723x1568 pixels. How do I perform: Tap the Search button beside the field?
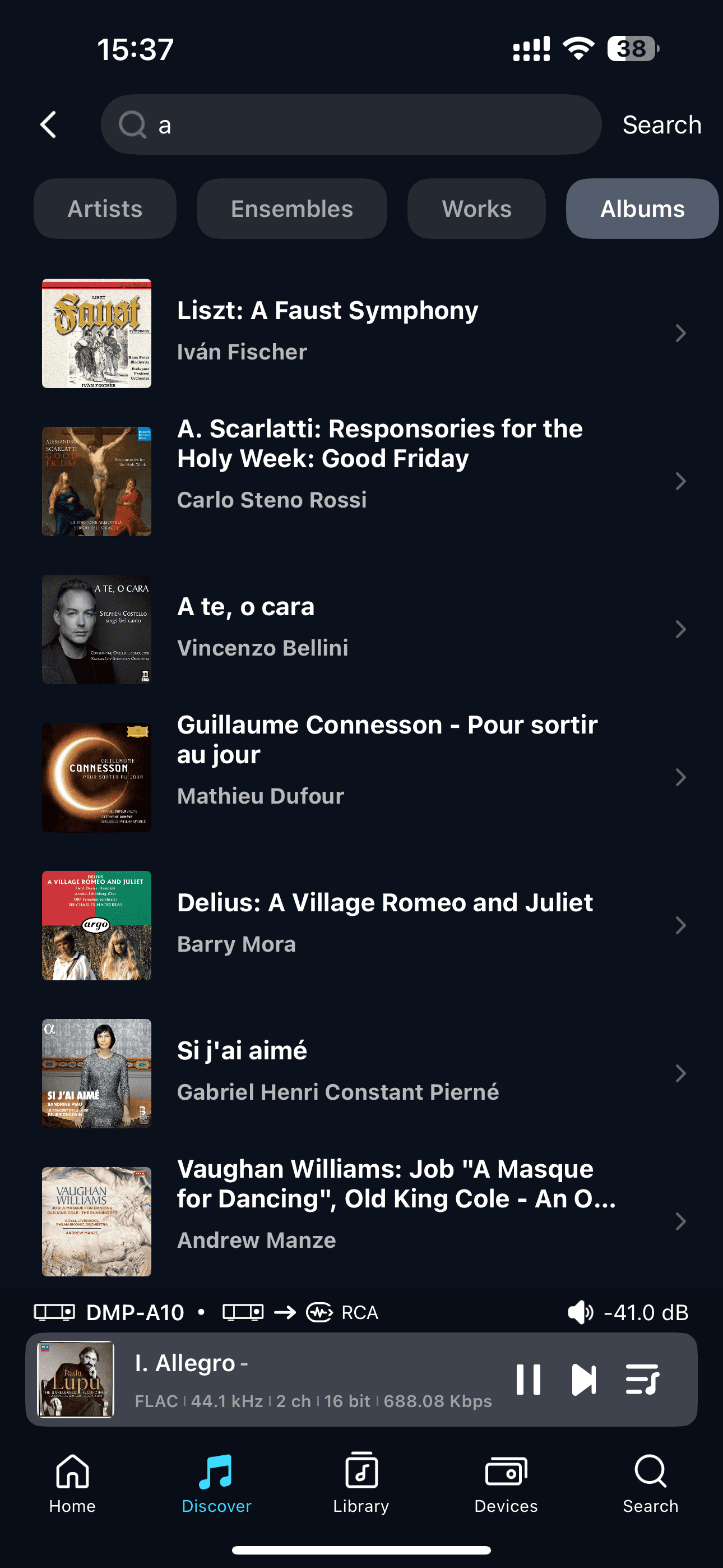tap(661, 125)
